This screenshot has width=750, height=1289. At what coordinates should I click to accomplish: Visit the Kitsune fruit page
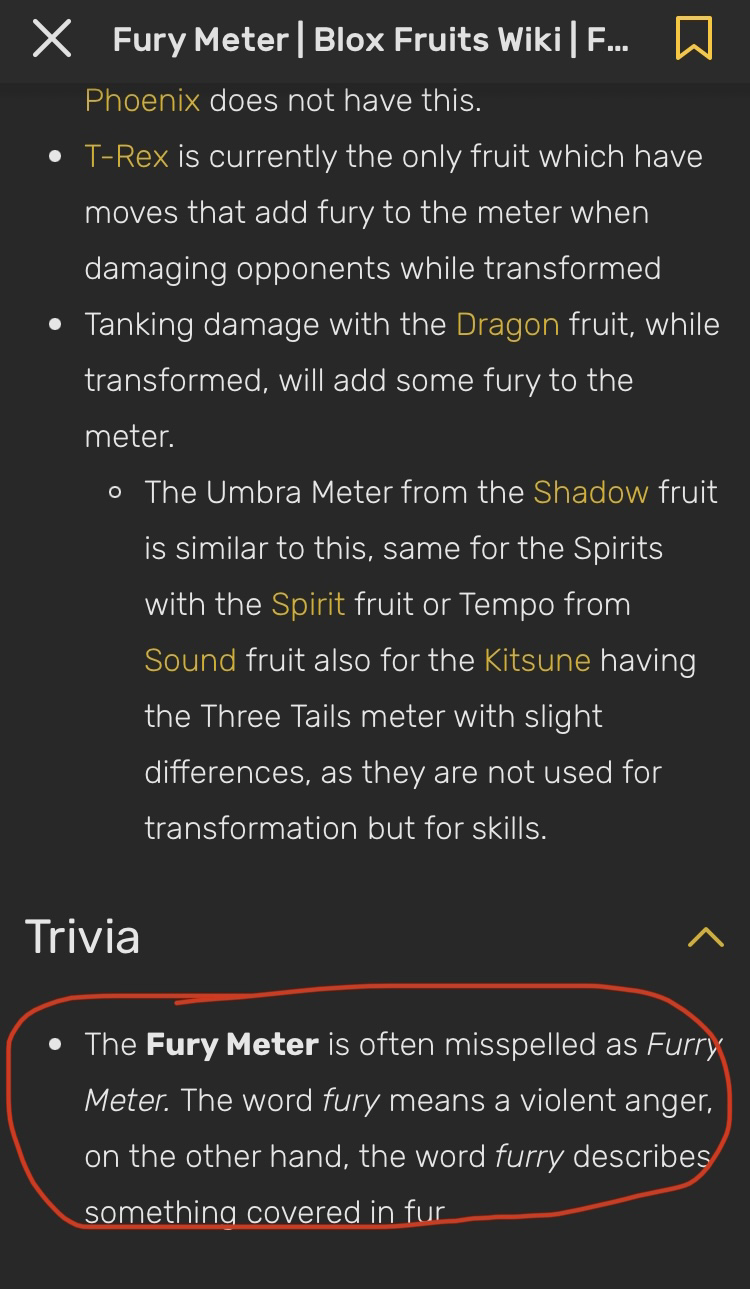pos(537,661)
